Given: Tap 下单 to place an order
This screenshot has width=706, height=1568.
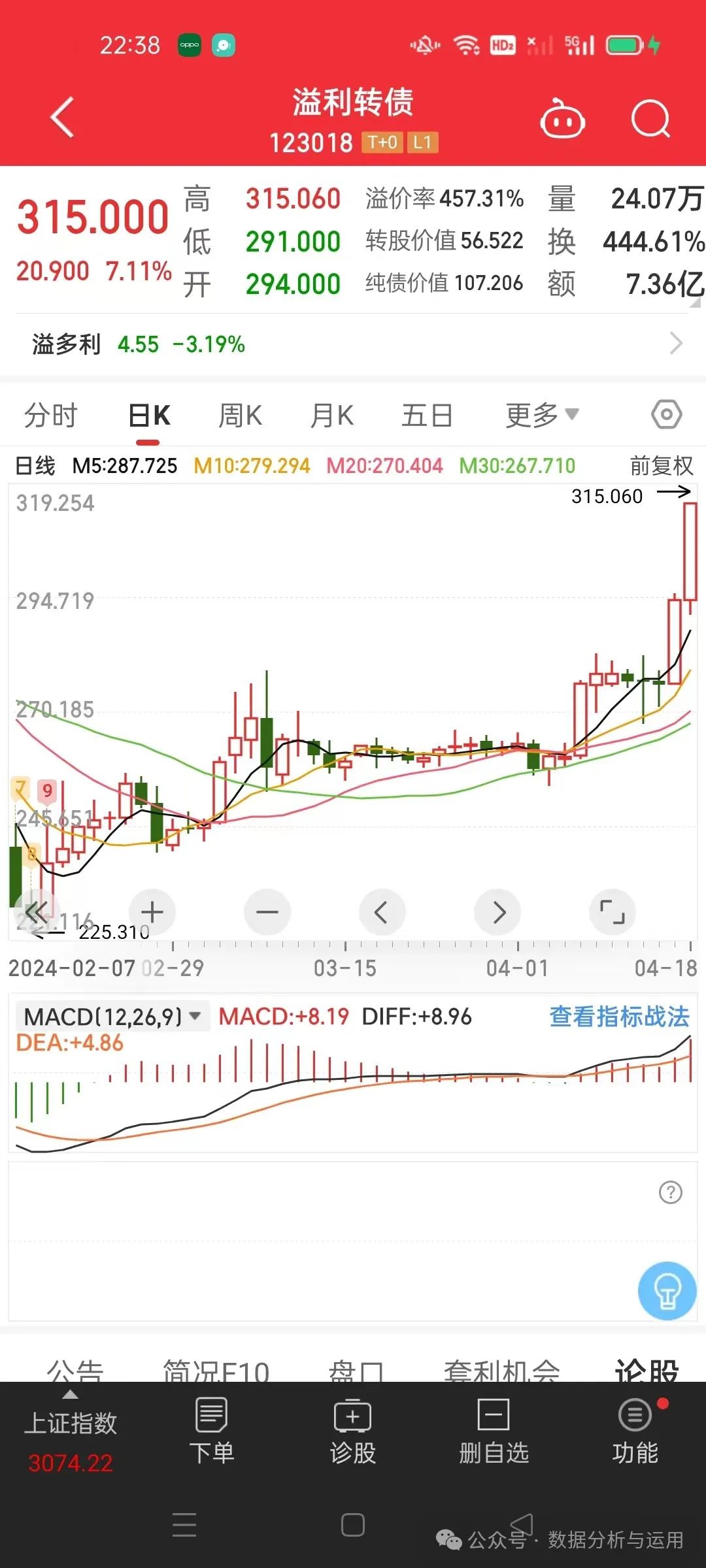Looking at the screenshot, I should (211, 1431).
